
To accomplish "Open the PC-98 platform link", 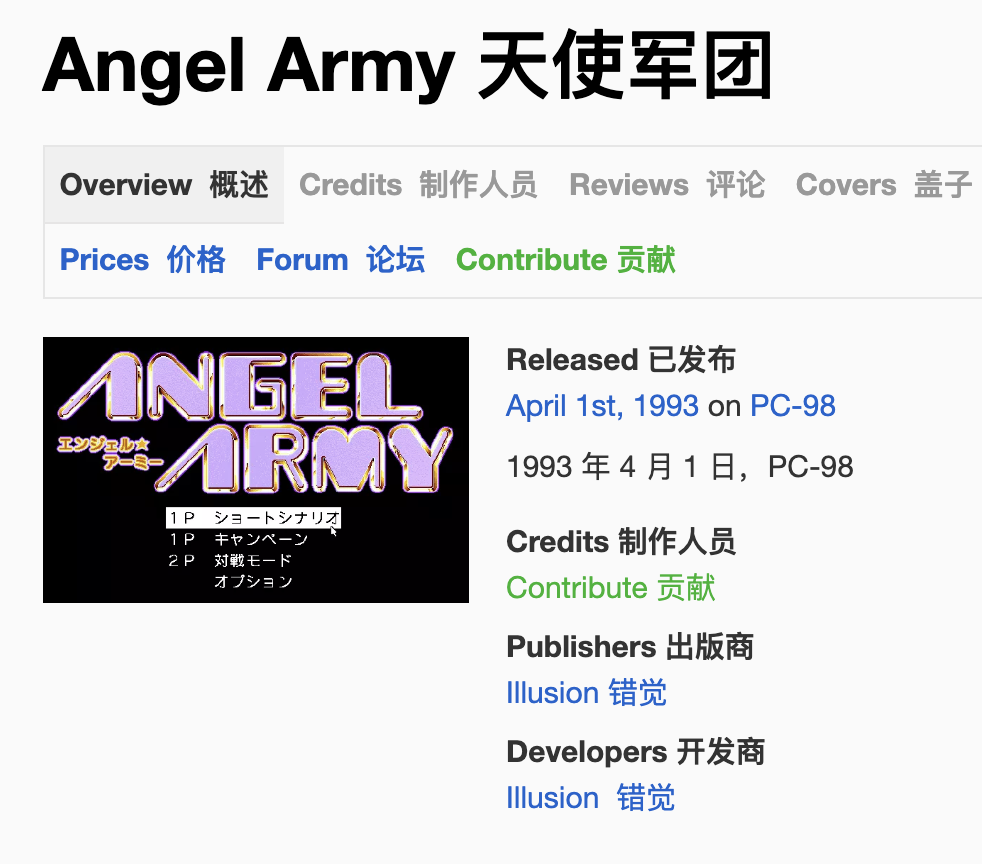I will click(792, 406).
